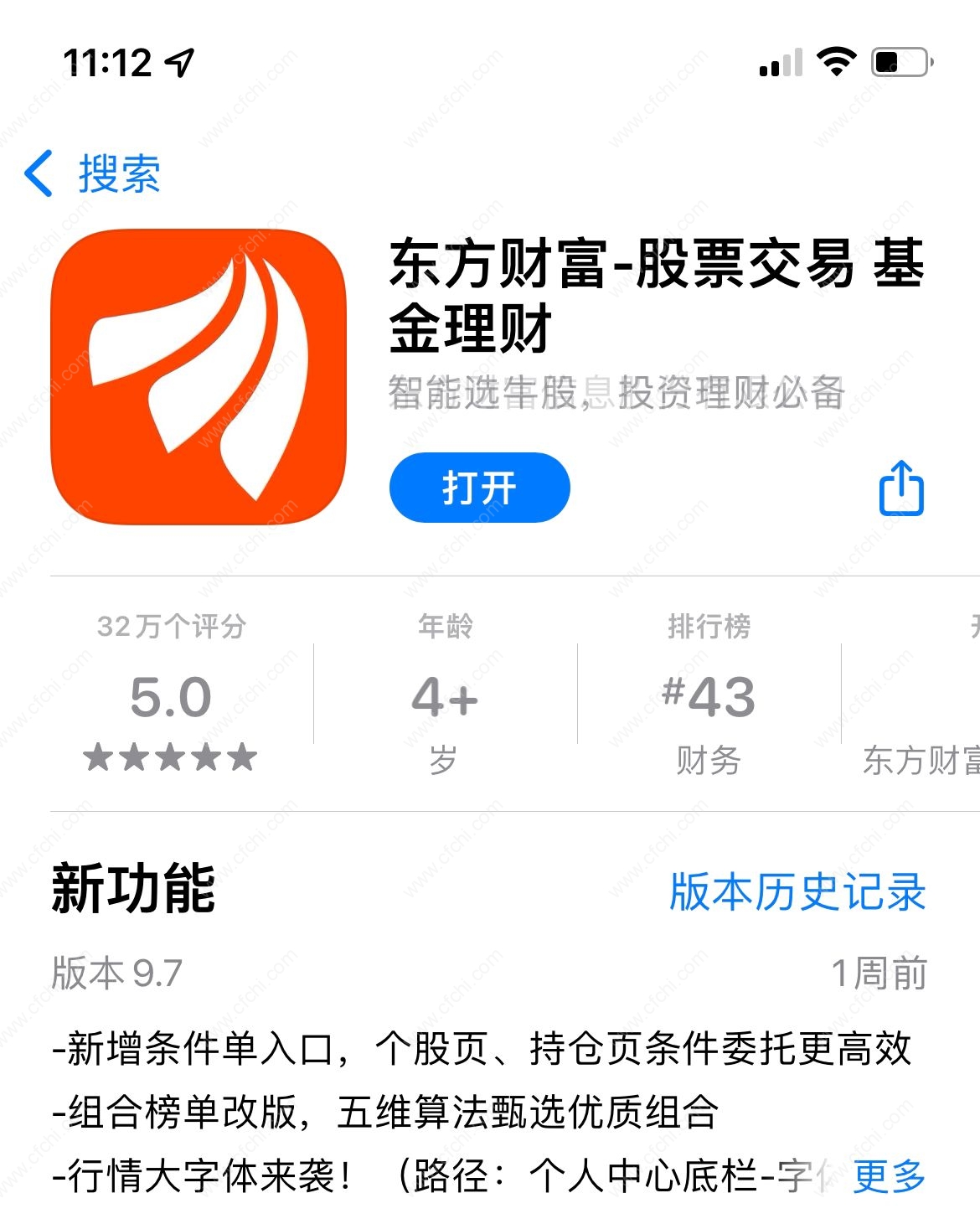The width and height of the screenshot is (980, 1224).
Task: Tap the 打开 button to launch app
Action: [x=479, y=488]
